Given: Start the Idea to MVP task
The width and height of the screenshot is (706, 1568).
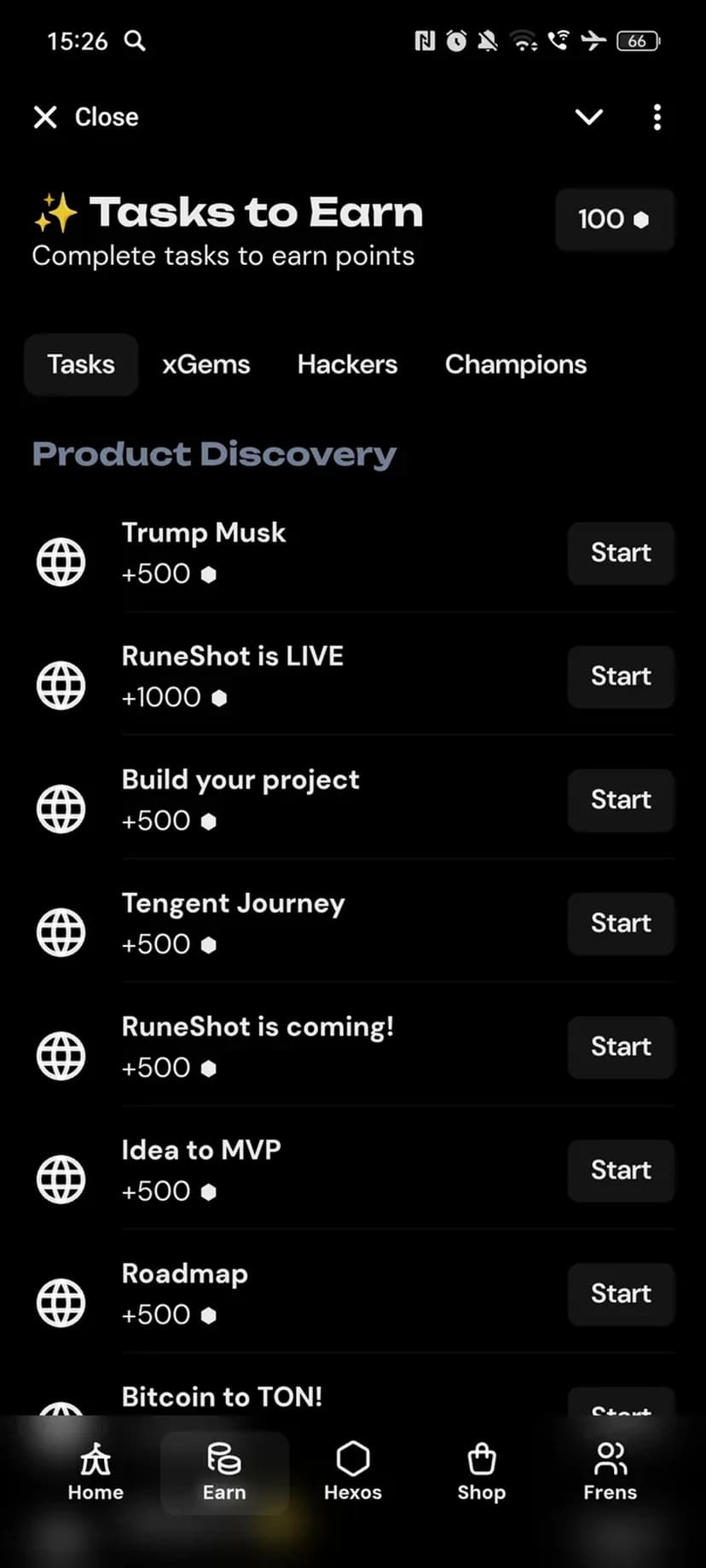Looking at the screenshot, I should (x=621, y=1171).
